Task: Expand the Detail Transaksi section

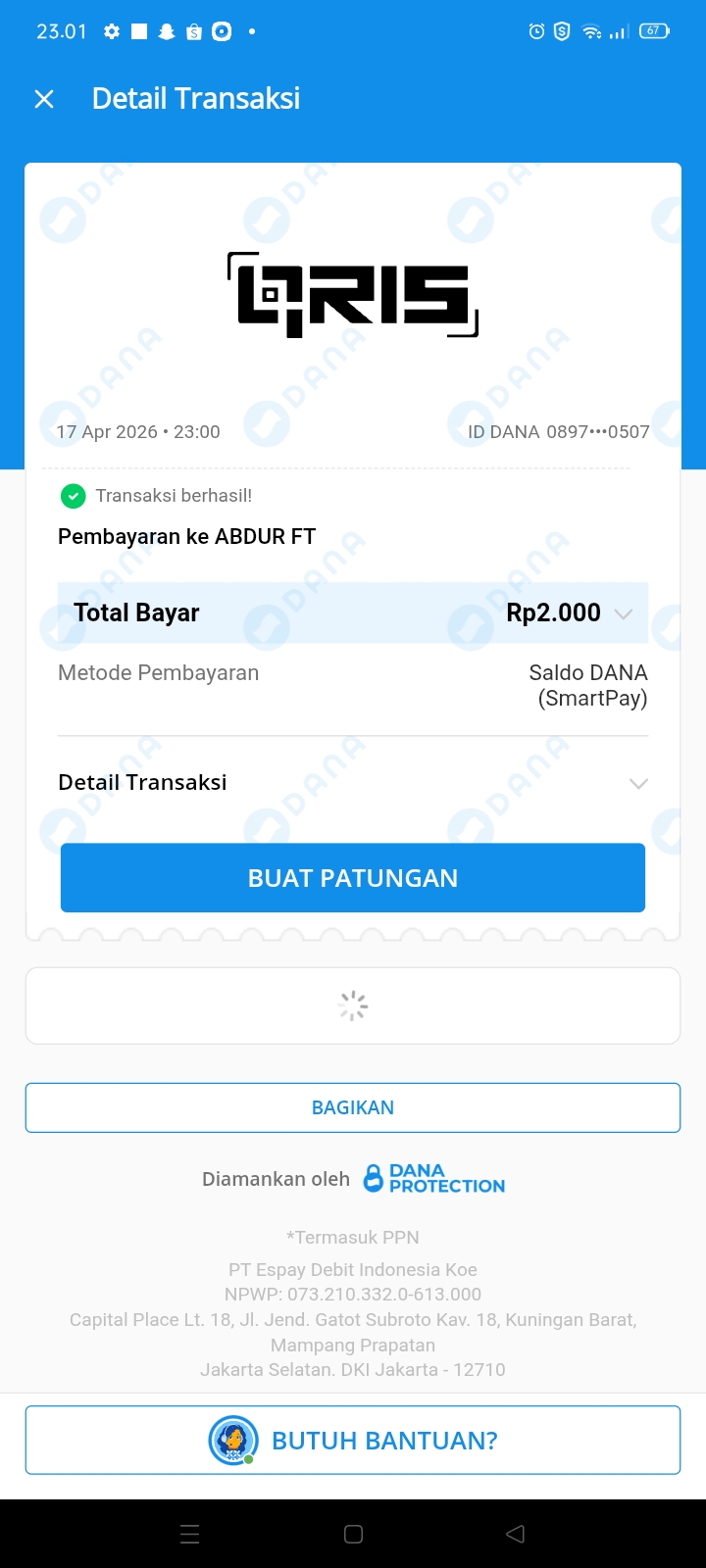Action: 637,783
